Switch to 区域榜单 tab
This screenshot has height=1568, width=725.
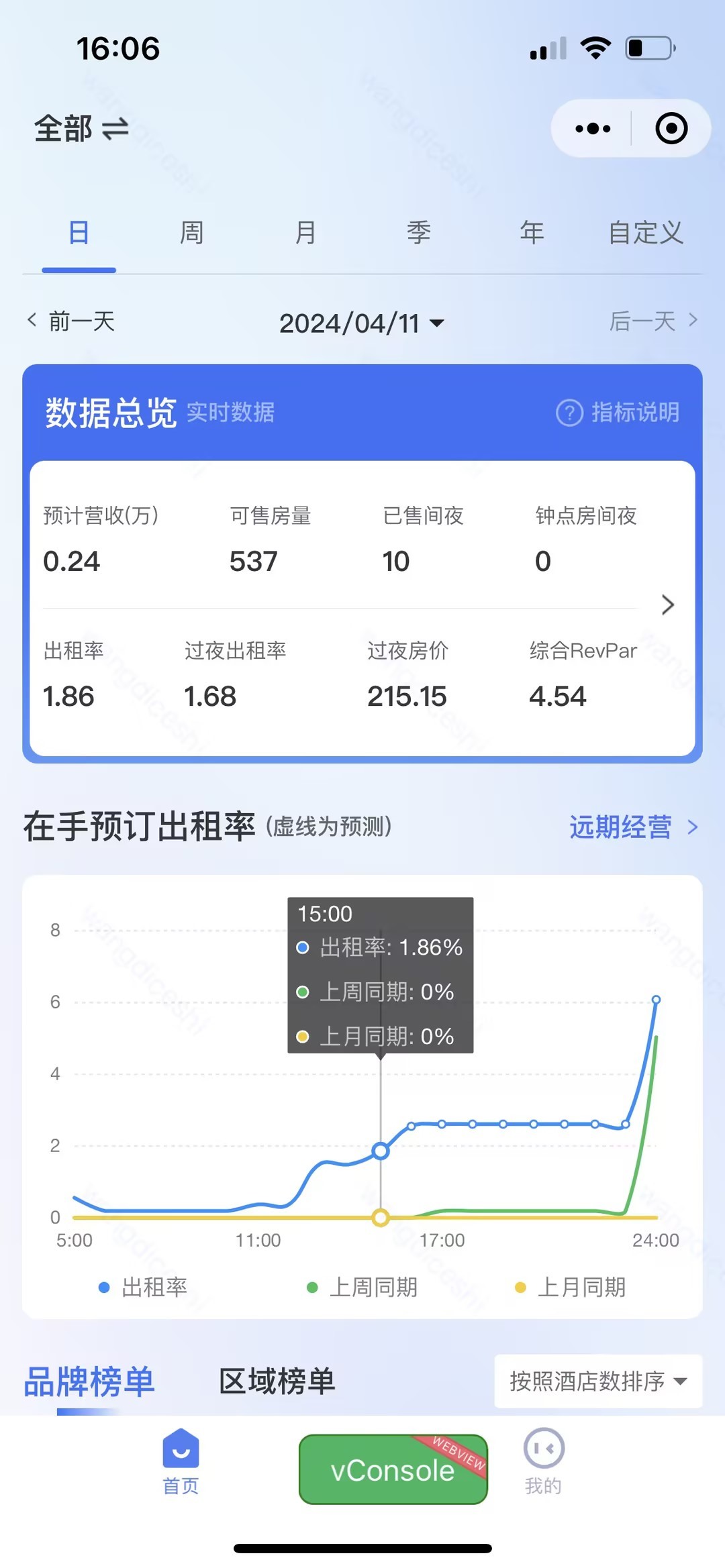pos(277,1381)
